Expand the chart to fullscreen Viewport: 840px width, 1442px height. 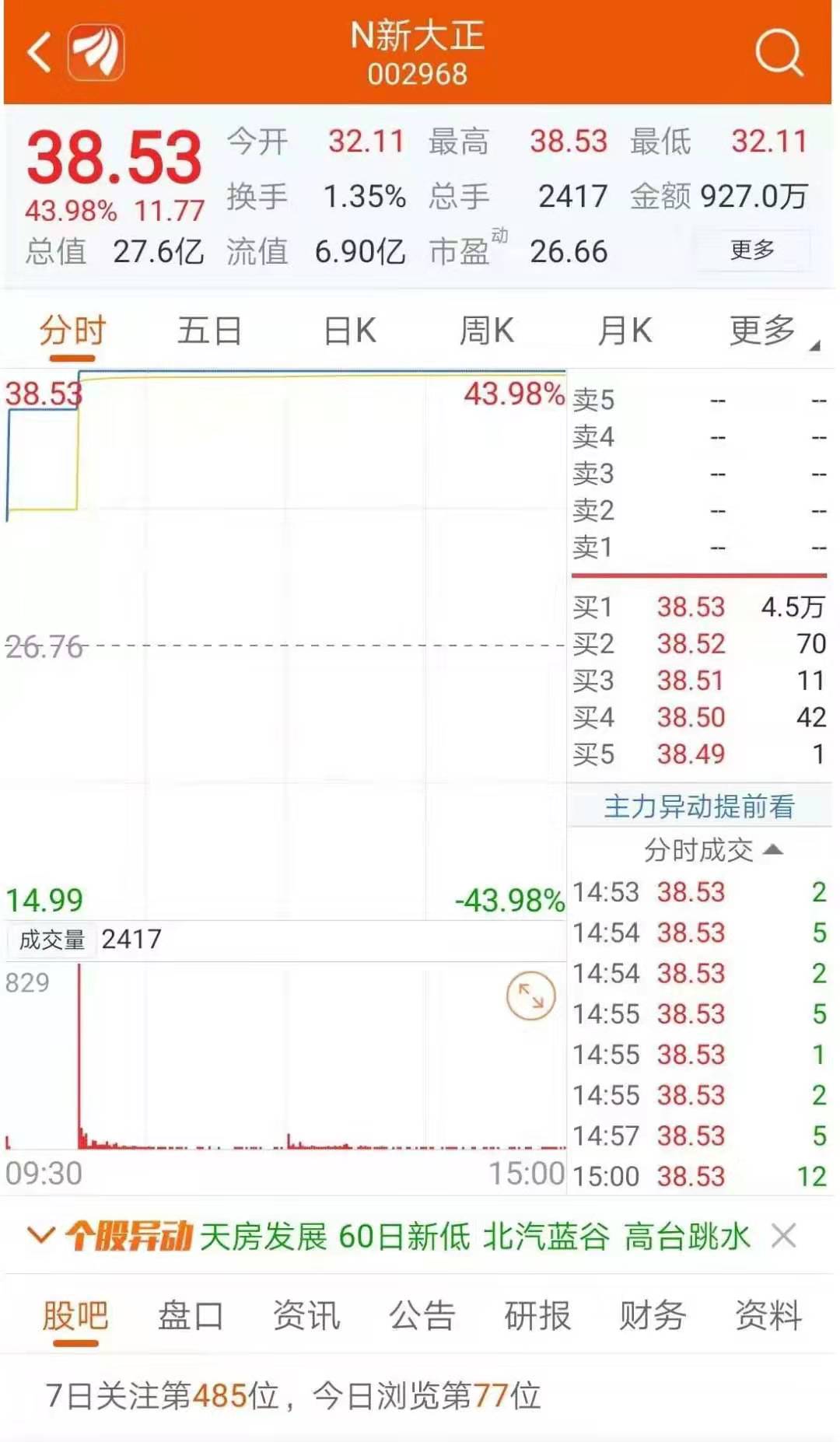pyautogui.click(x=530, y=996)
